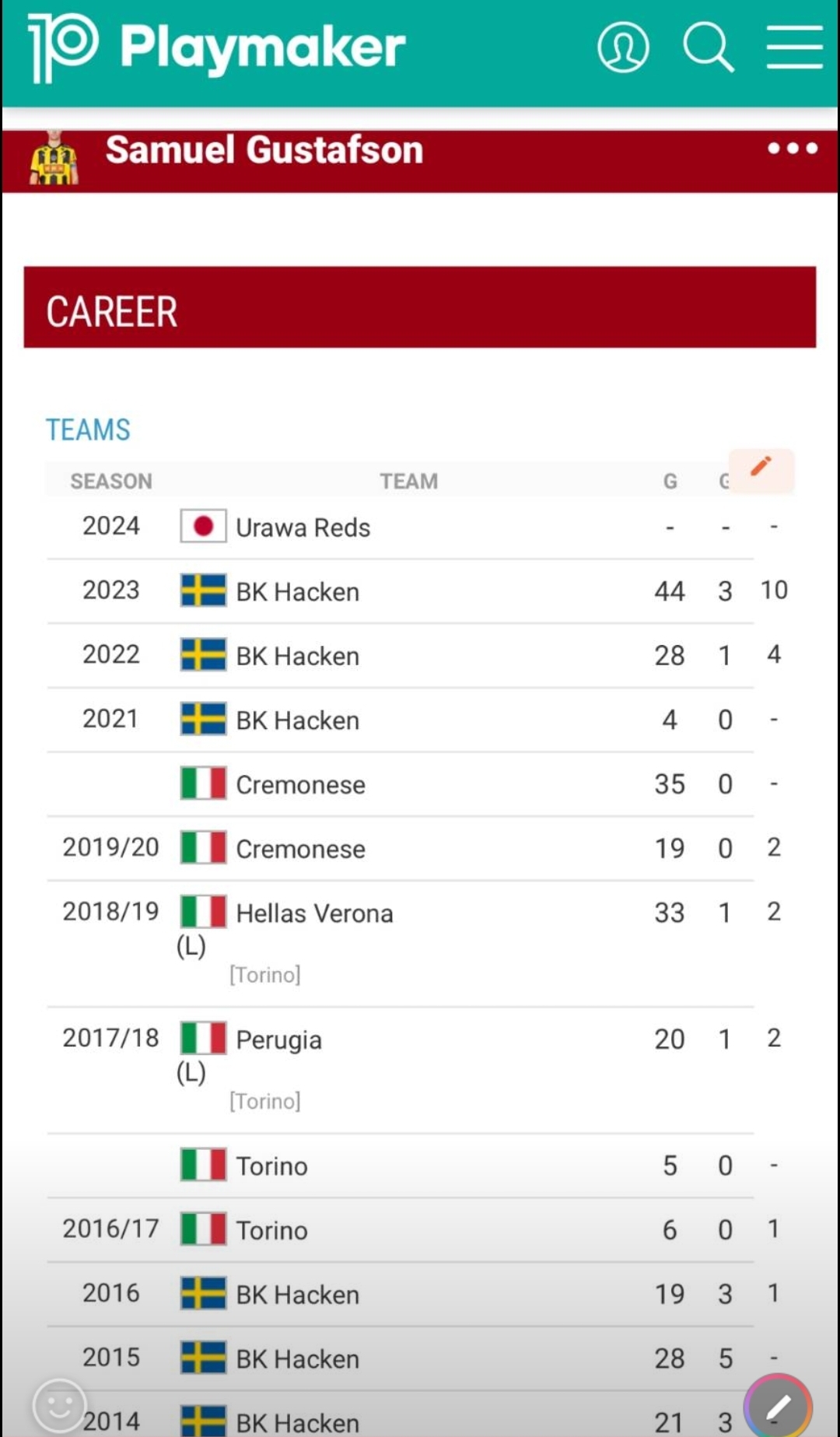The width and height of the screenshot is (840, 1437).
Task: Tap the smiley face floating button
Action: [x=59, y=1406]
